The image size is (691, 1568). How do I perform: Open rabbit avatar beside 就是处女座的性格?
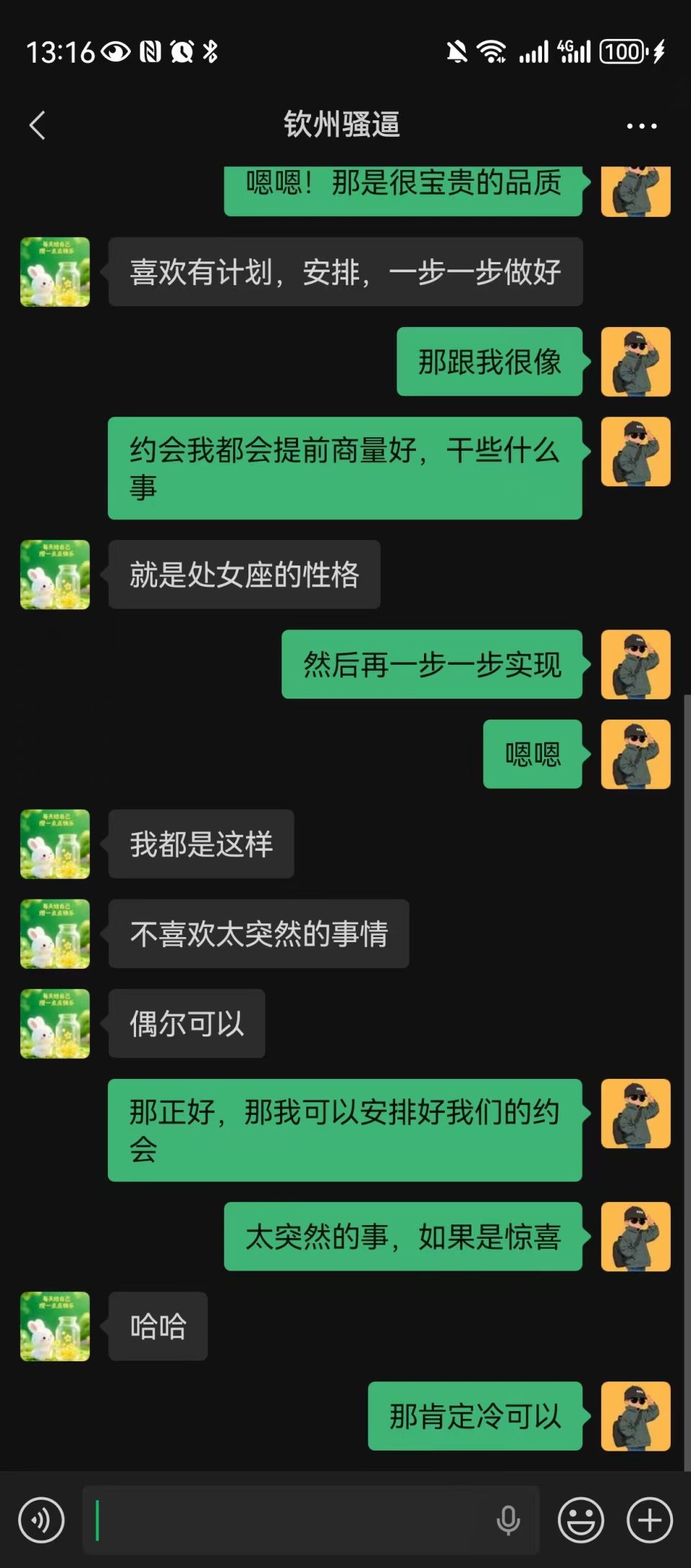coord(55,575)
